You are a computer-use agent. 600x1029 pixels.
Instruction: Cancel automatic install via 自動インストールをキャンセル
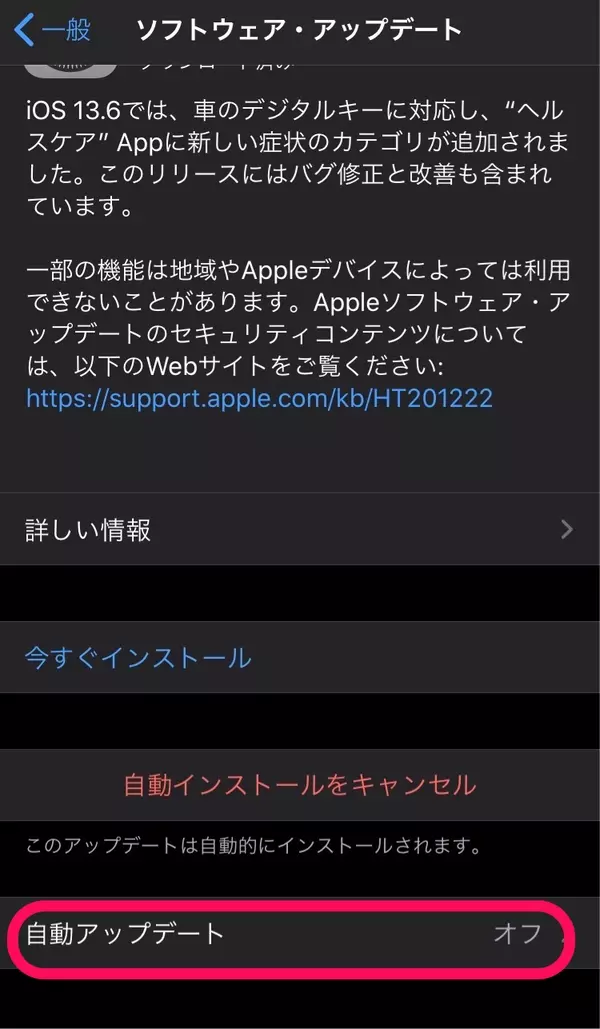pyautogui.click(x=300, y=784)
